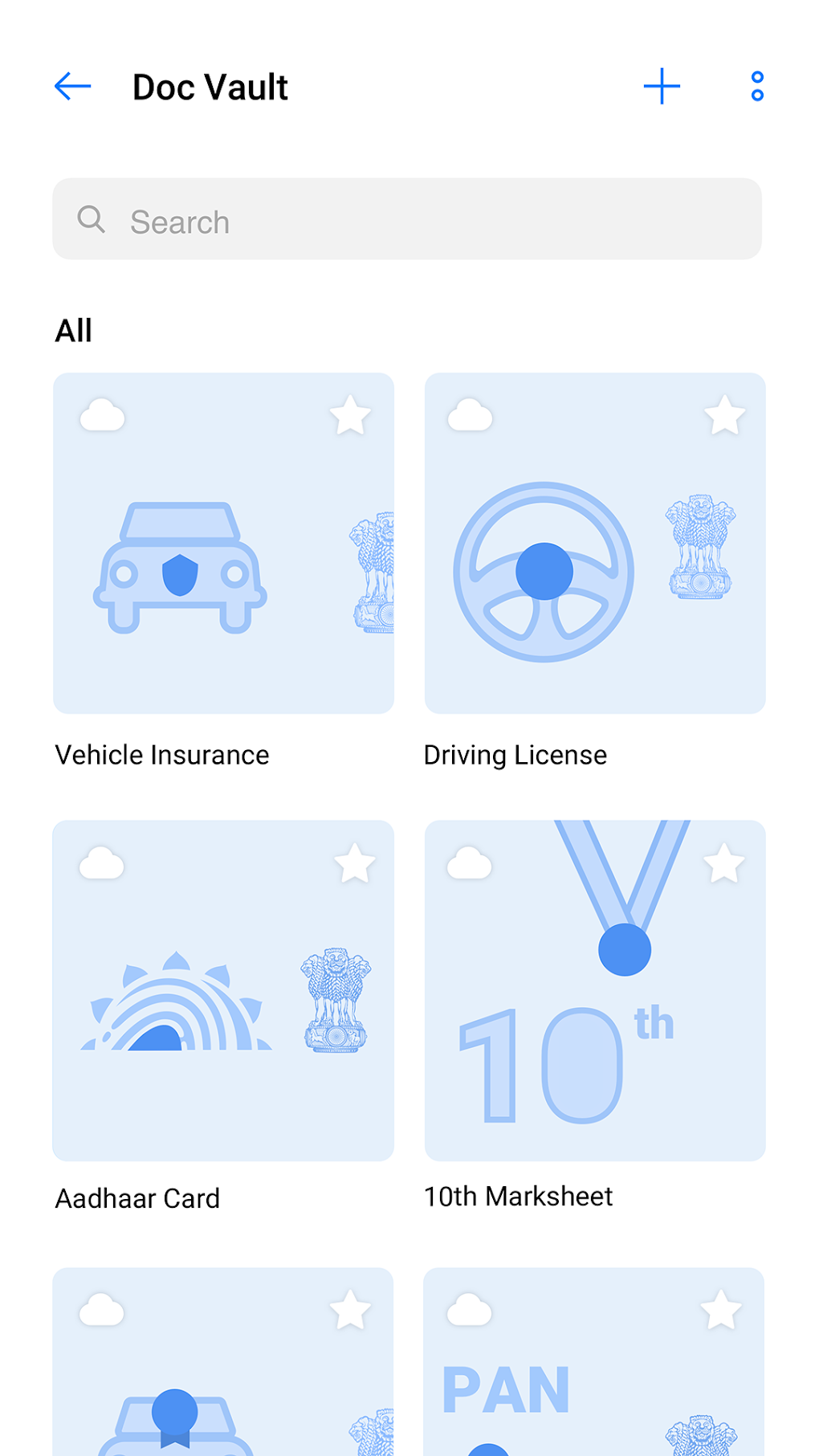The image size is (819, 1456).
Task: Tap the cloud icon on Driving License
Action: [x=470, y=415]
